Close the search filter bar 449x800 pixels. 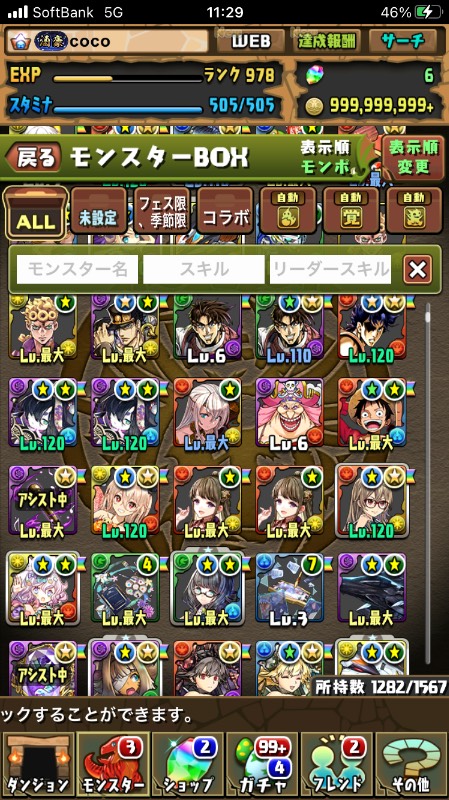(417, 269)
